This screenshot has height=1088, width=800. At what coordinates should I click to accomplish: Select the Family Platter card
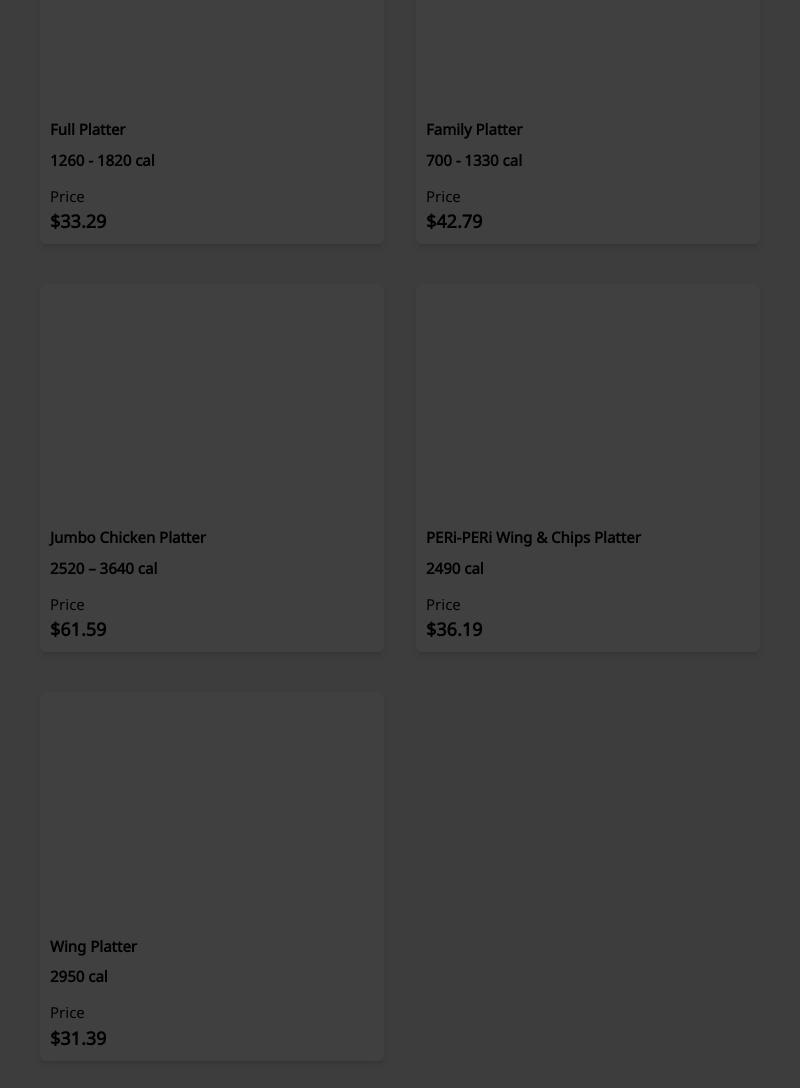[x=587, y=130]
